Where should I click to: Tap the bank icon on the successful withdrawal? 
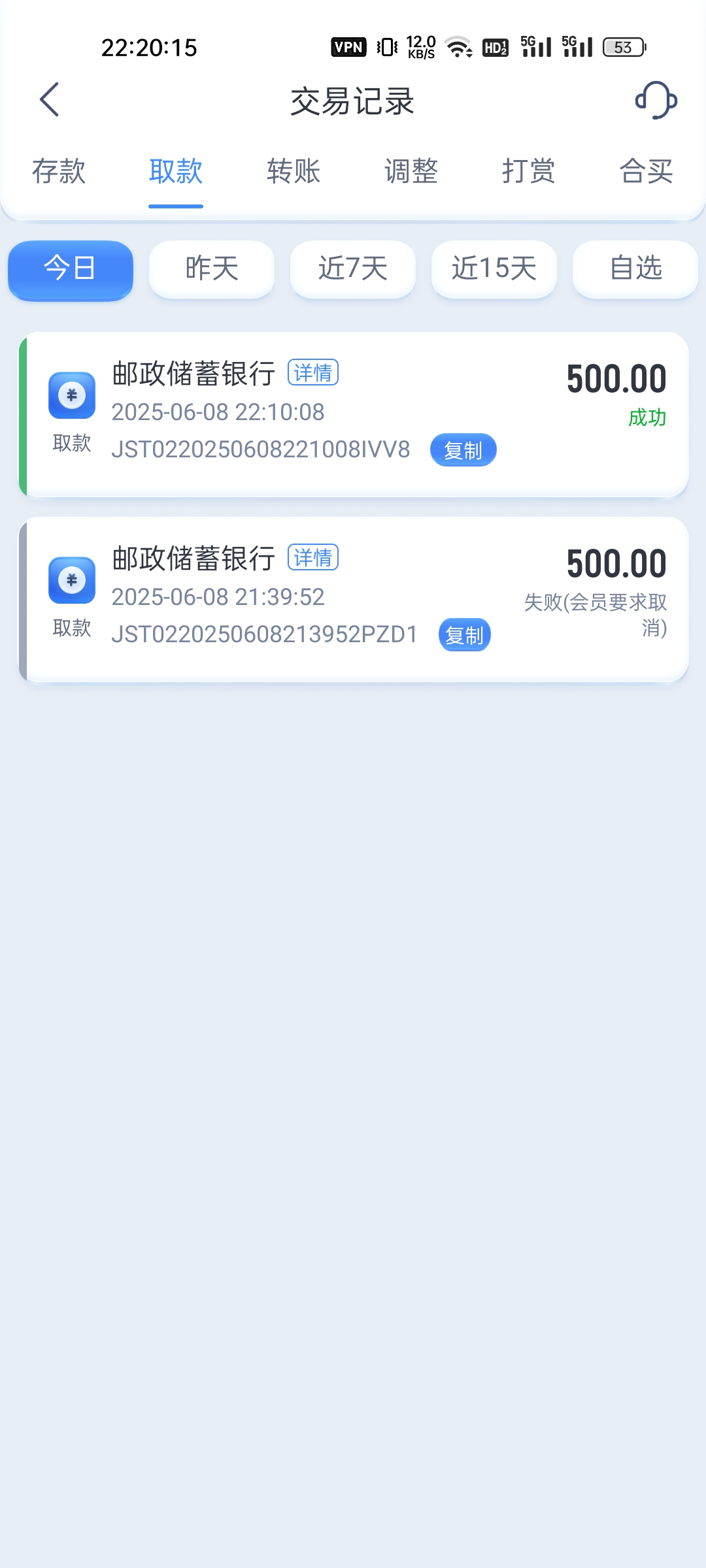pos(71,395)
